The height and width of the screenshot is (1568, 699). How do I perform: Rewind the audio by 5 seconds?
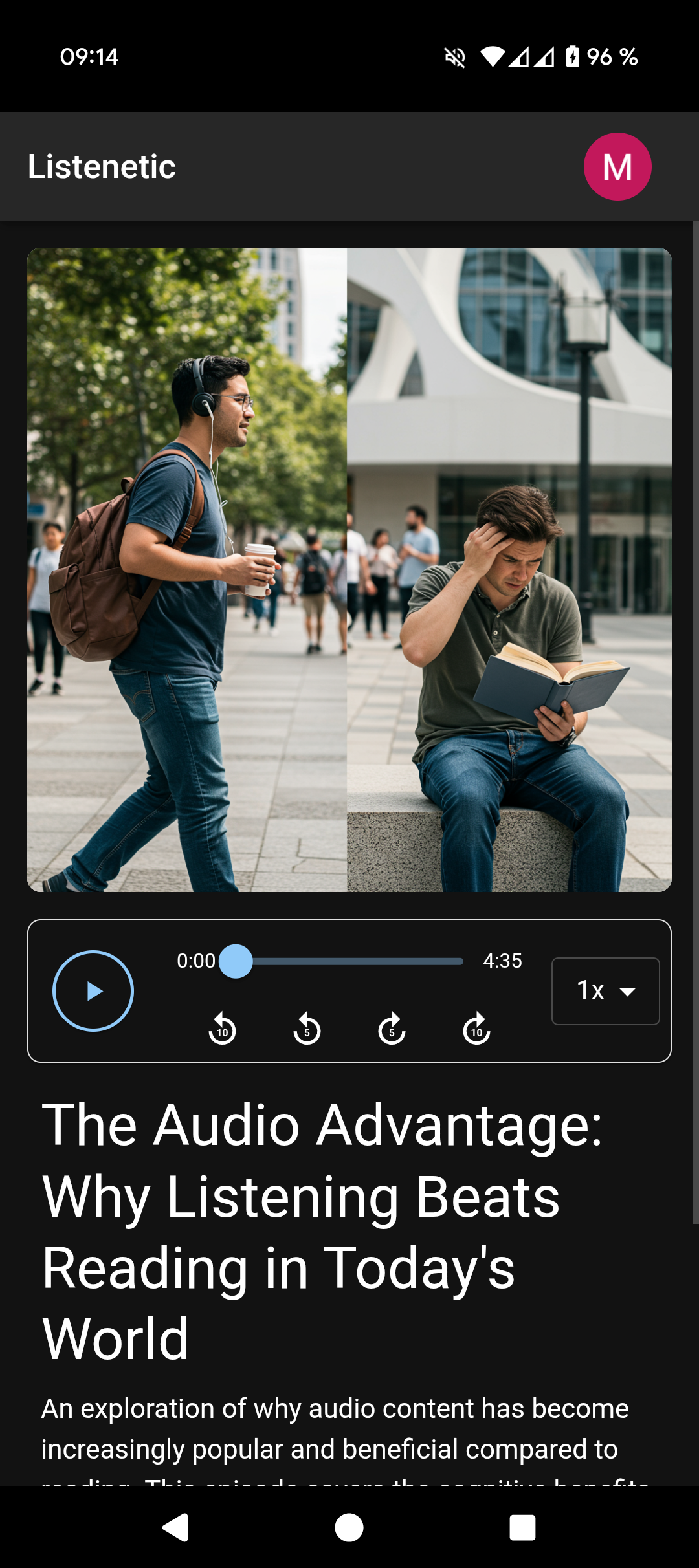tap(307, 1029)
